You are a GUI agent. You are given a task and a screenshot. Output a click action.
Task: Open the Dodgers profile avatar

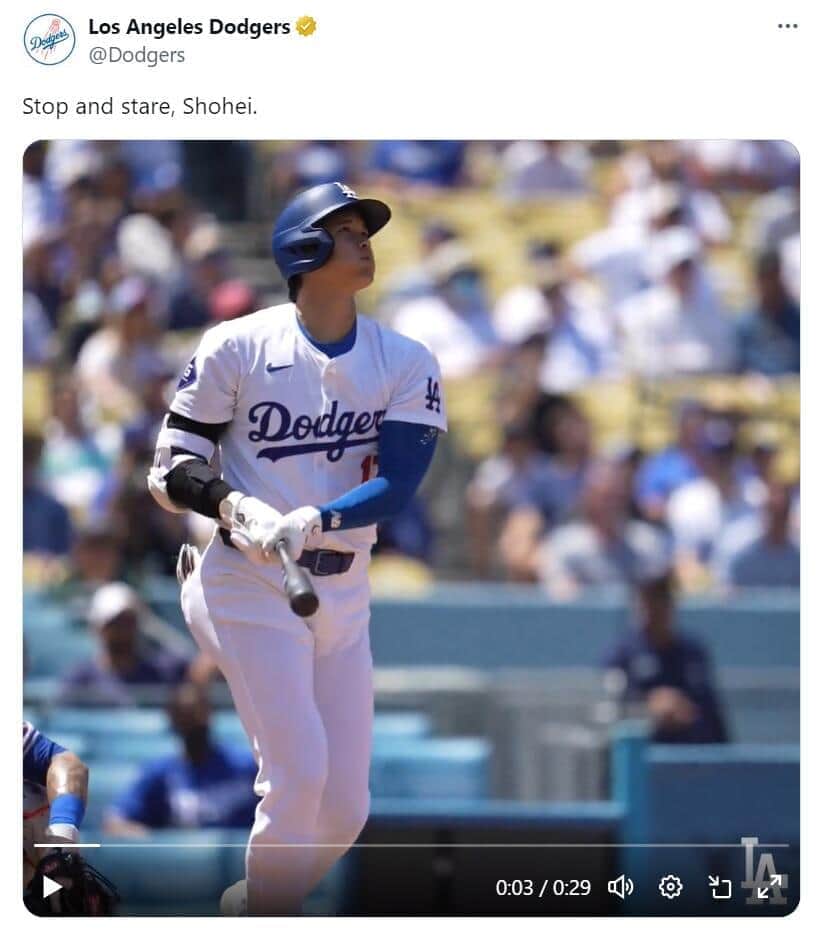tap(49, 40)
